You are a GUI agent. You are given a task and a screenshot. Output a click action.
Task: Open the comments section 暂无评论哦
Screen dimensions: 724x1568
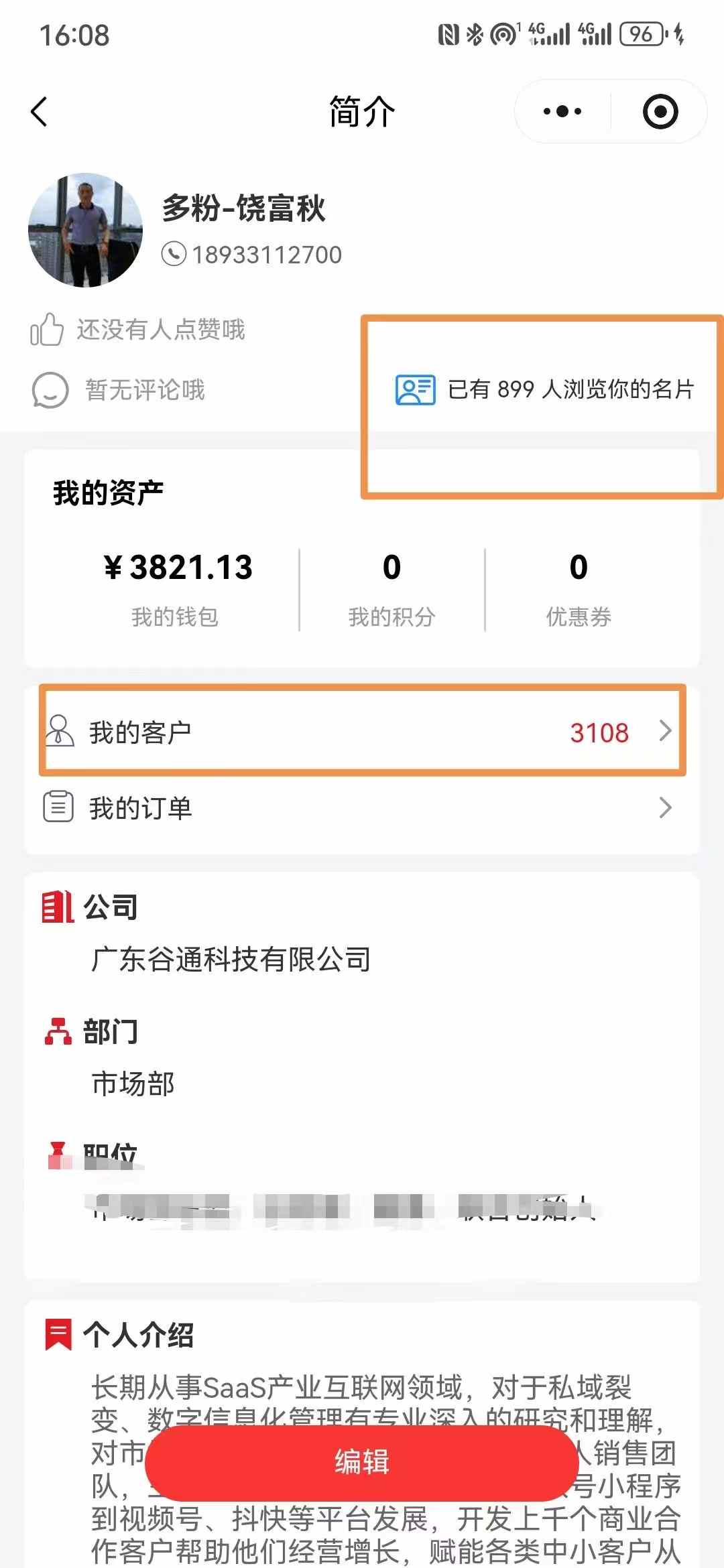coord(119,390)
